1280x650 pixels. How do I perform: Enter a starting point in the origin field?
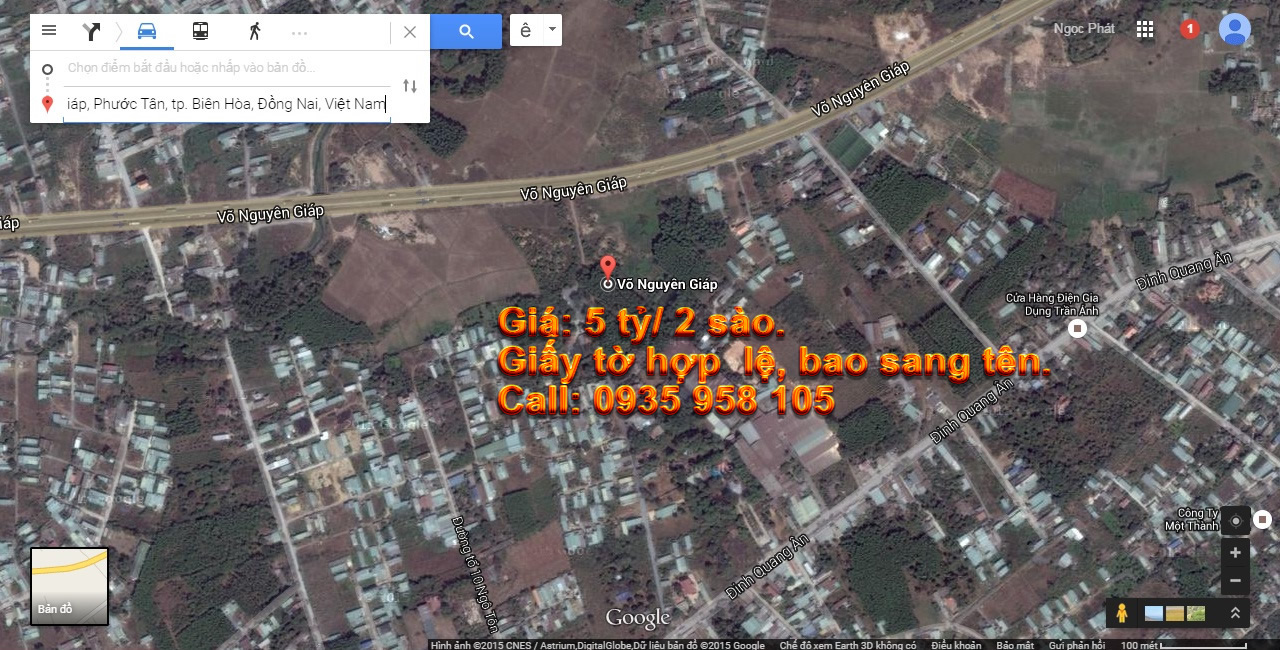click(x=226, y=68)
